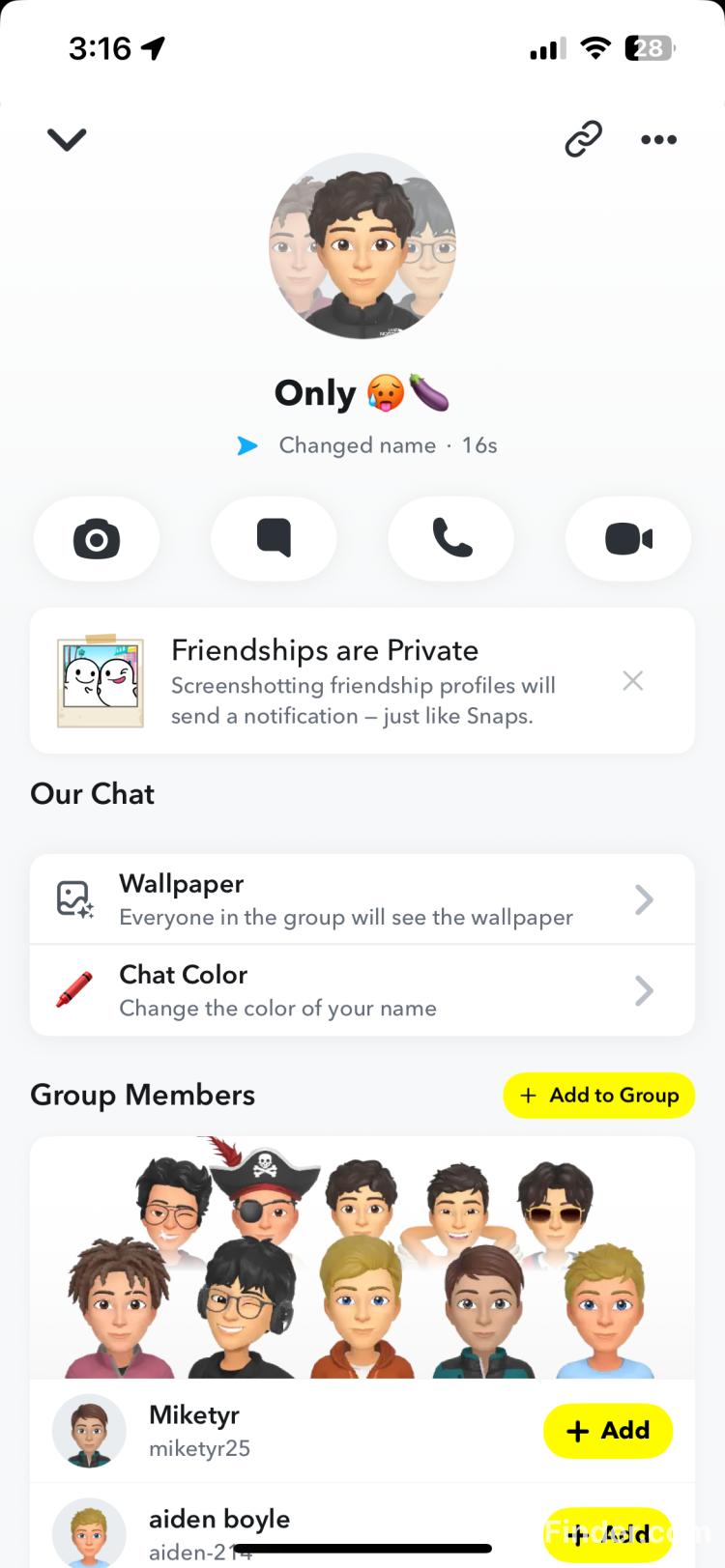
Task: Tap Add to Group button
Action: [599, 1095]
